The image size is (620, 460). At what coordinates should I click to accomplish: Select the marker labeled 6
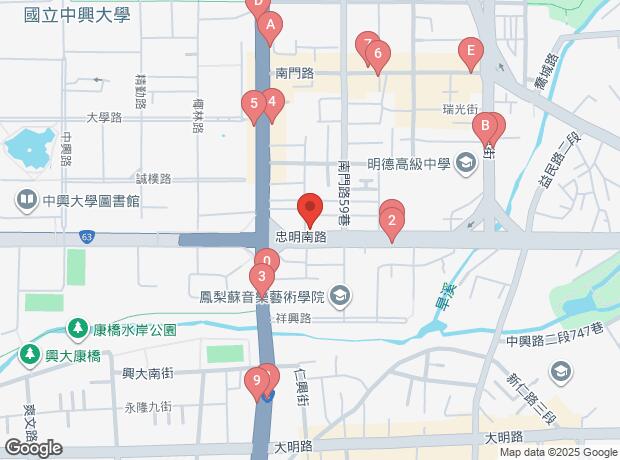378,56
